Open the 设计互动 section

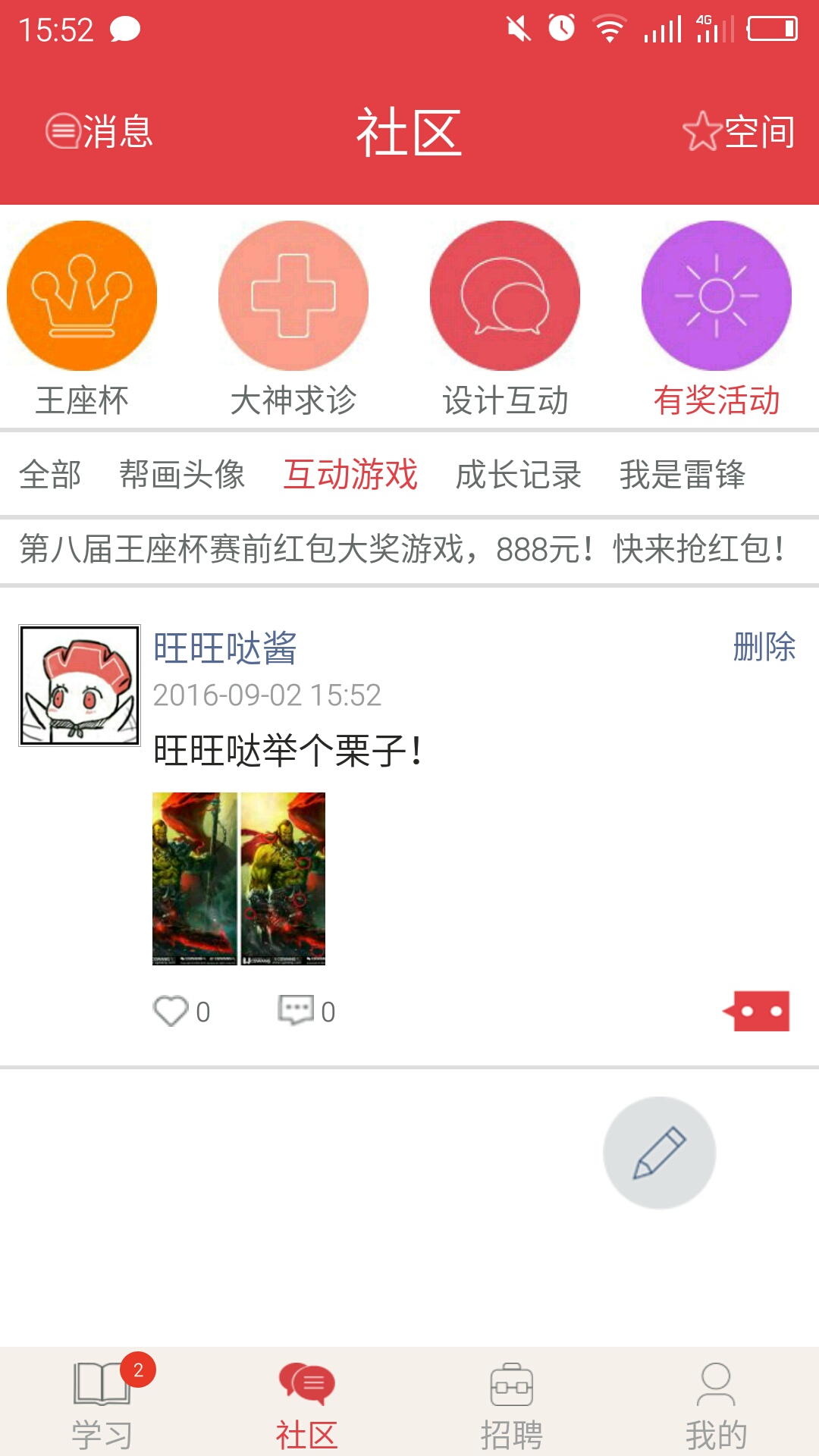coord(505,318)
